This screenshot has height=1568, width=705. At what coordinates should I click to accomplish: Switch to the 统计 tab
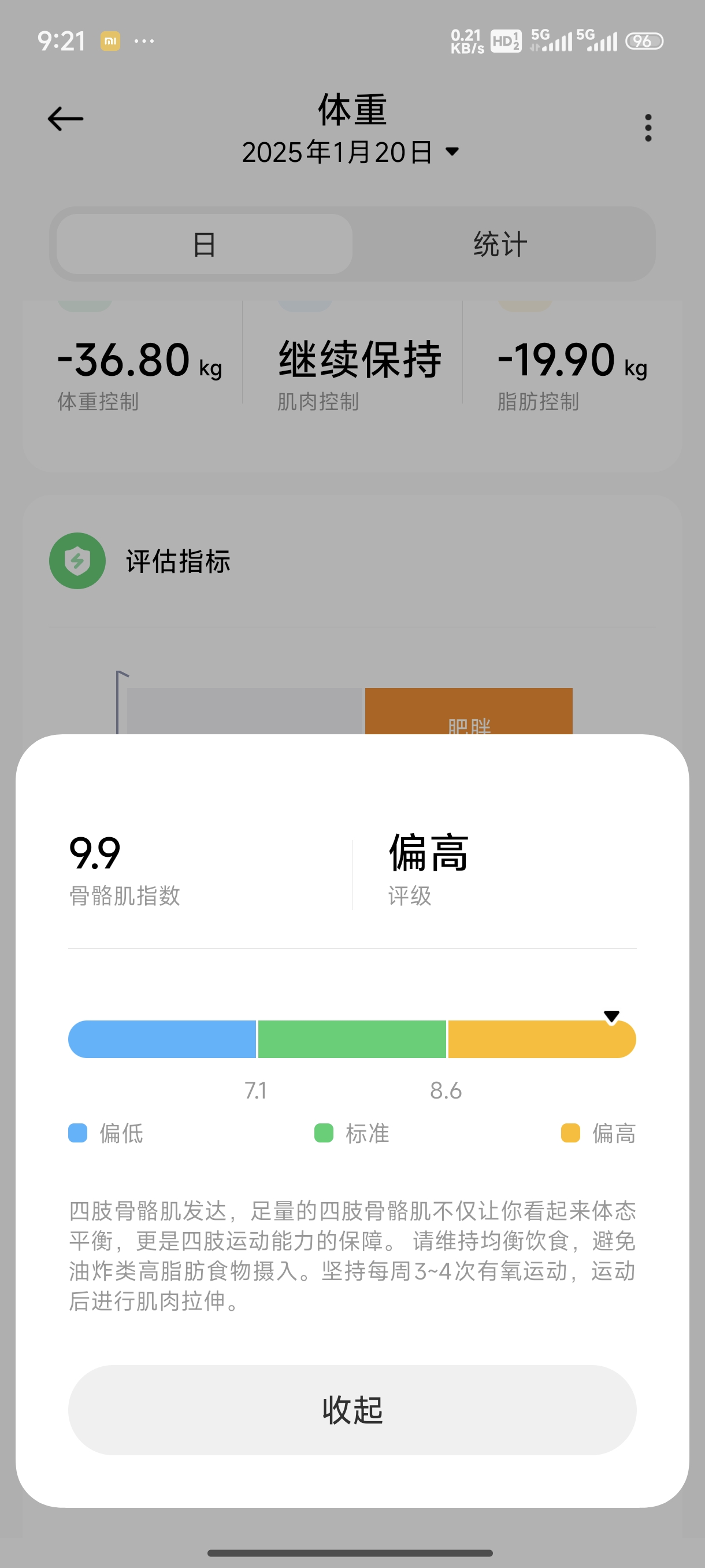[500, 245]
